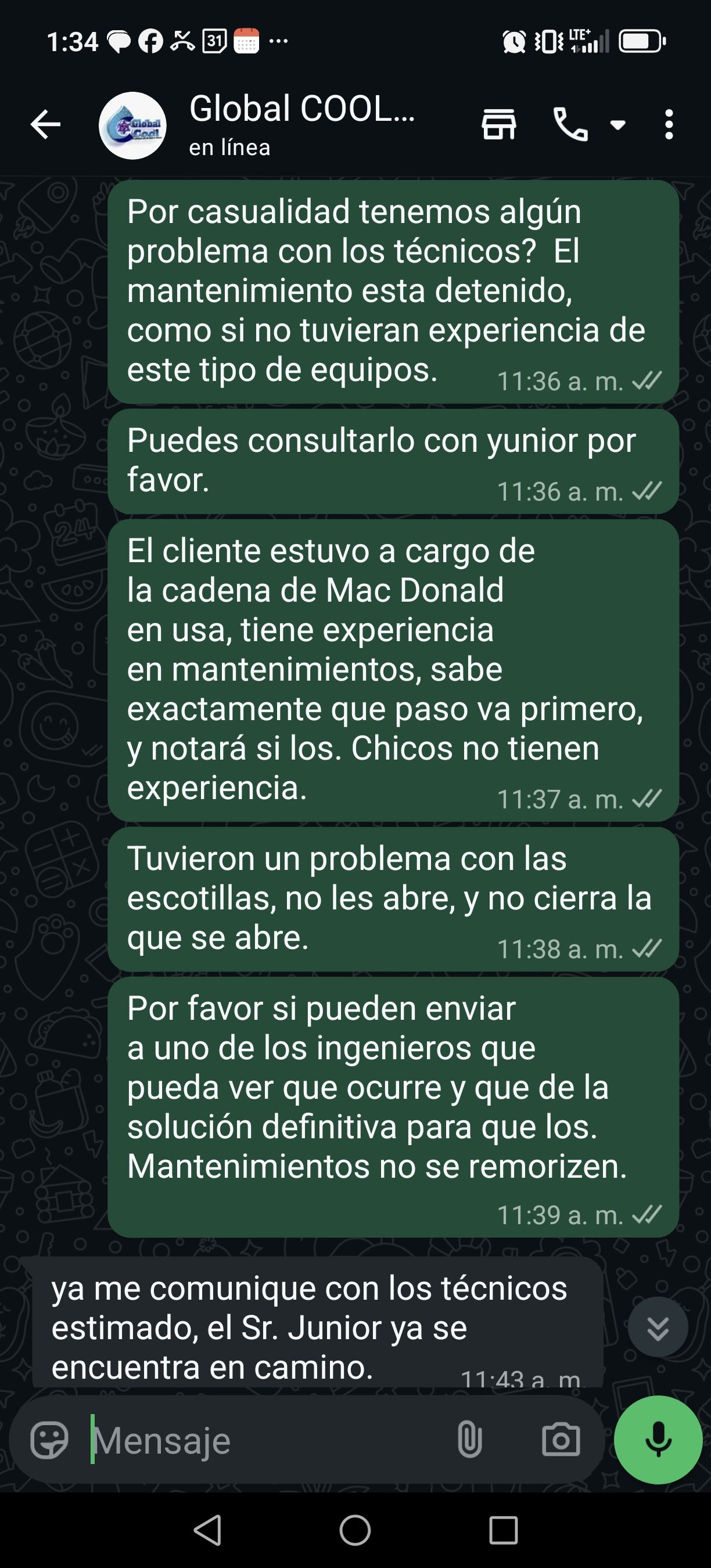The height and width of the screenshot is (1568, 711).
Task: Go back to the chat list
Action: click(x=46, y=125)
